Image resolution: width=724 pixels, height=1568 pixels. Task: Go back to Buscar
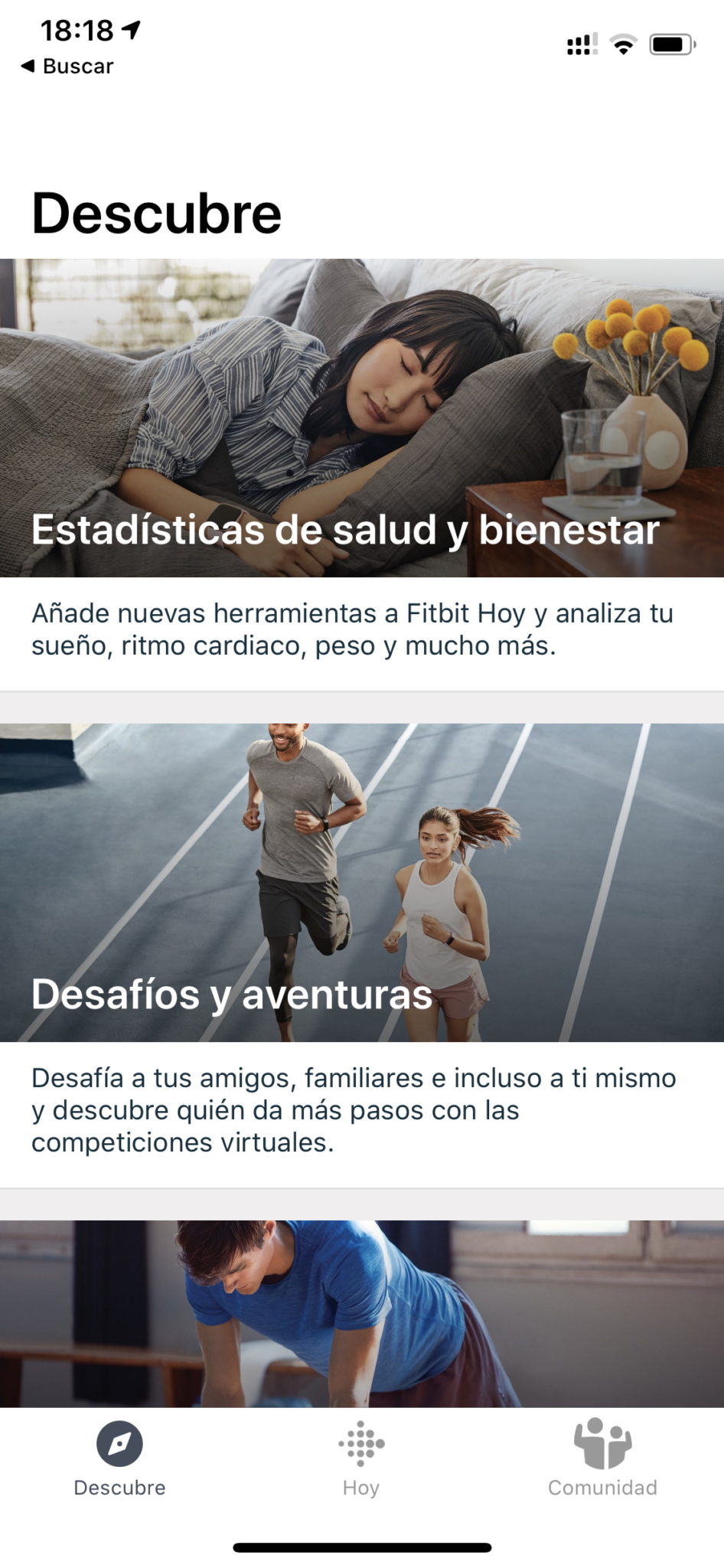click(x=67, y=67)
